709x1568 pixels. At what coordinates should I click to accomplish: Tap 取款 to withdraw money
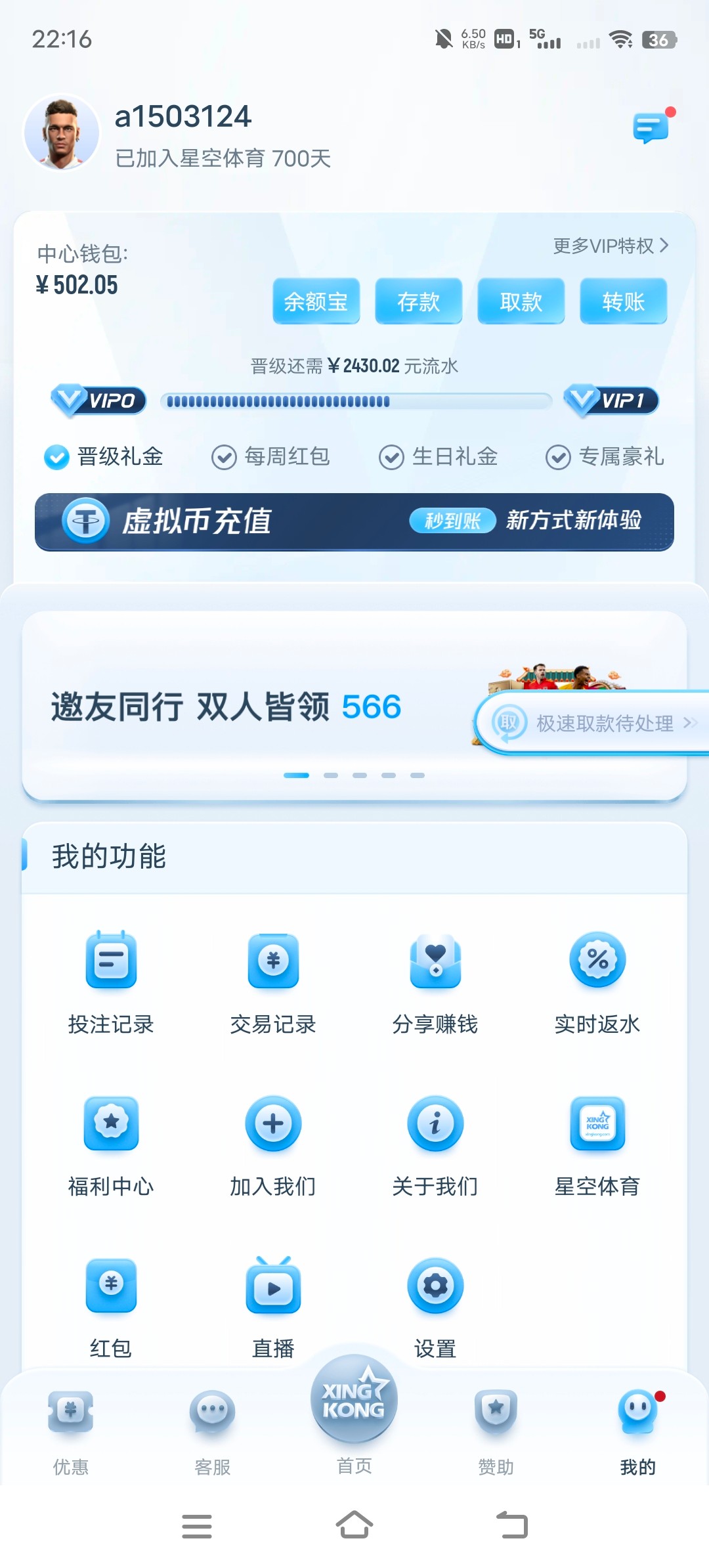pyautogui.click(x=521, y=301)
